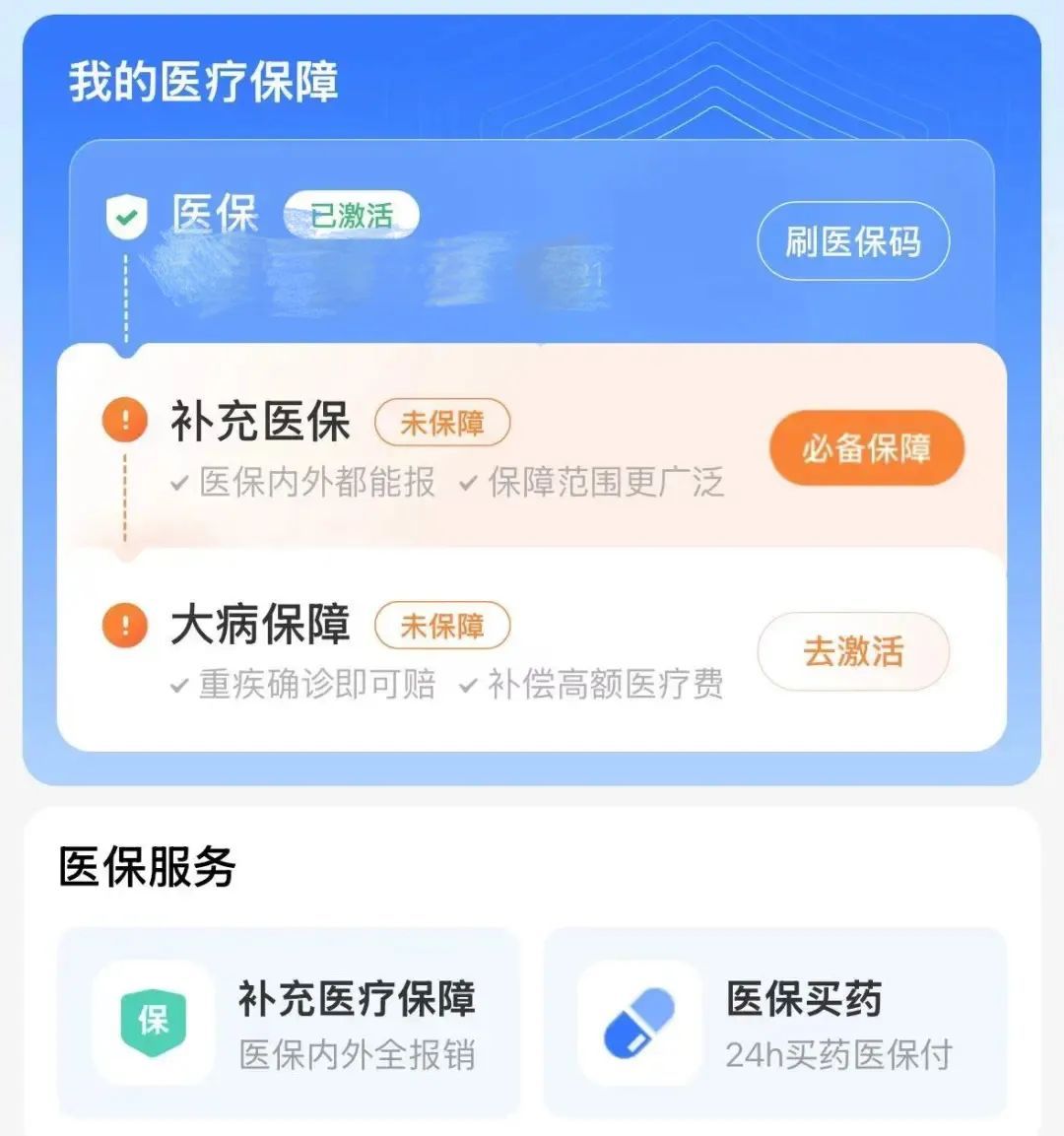
Task: Open 必备保障 for 补充医保
Action: click(x=866, y=449)
